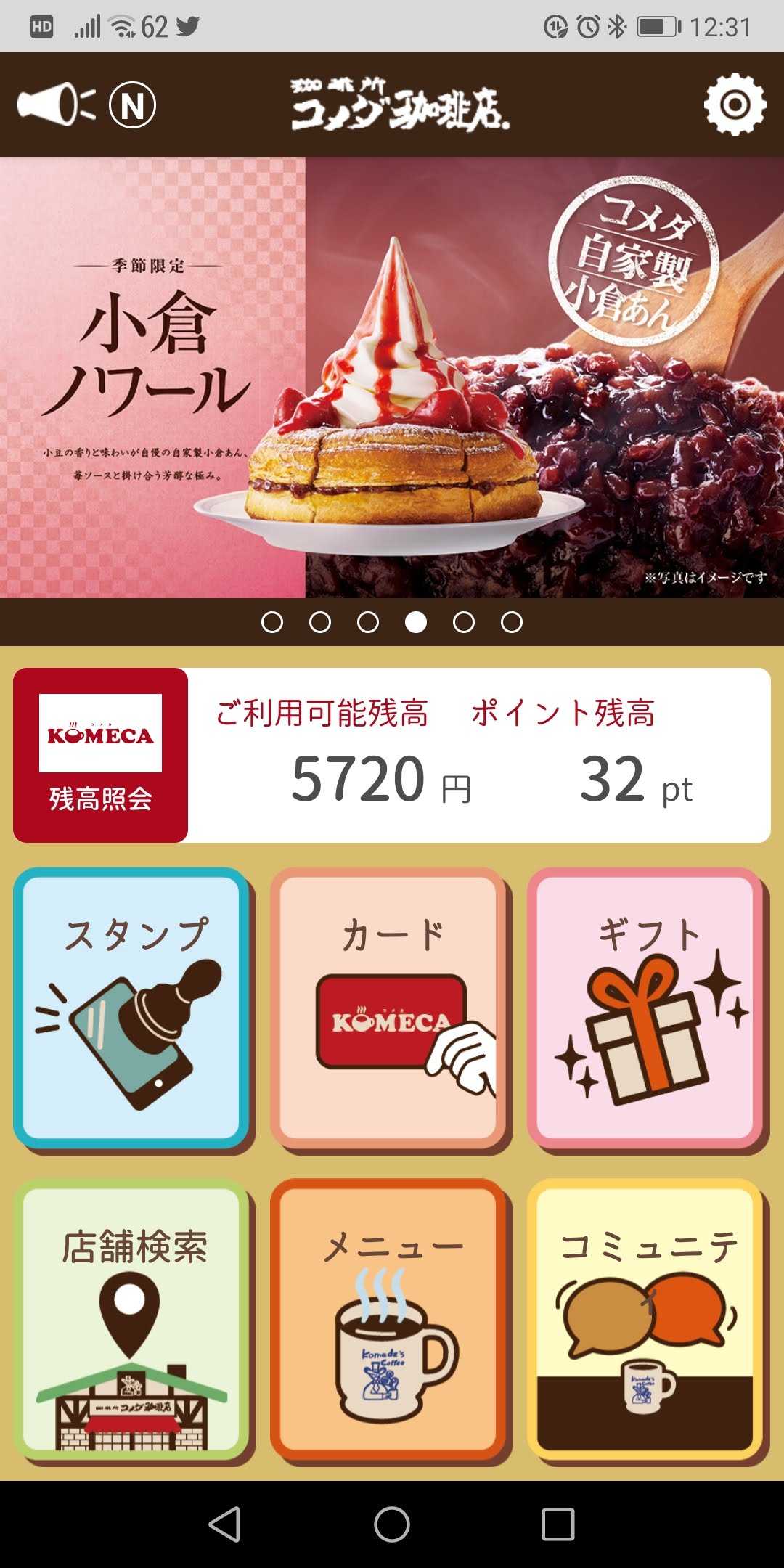Open 店舗検索 store search

131,1320
